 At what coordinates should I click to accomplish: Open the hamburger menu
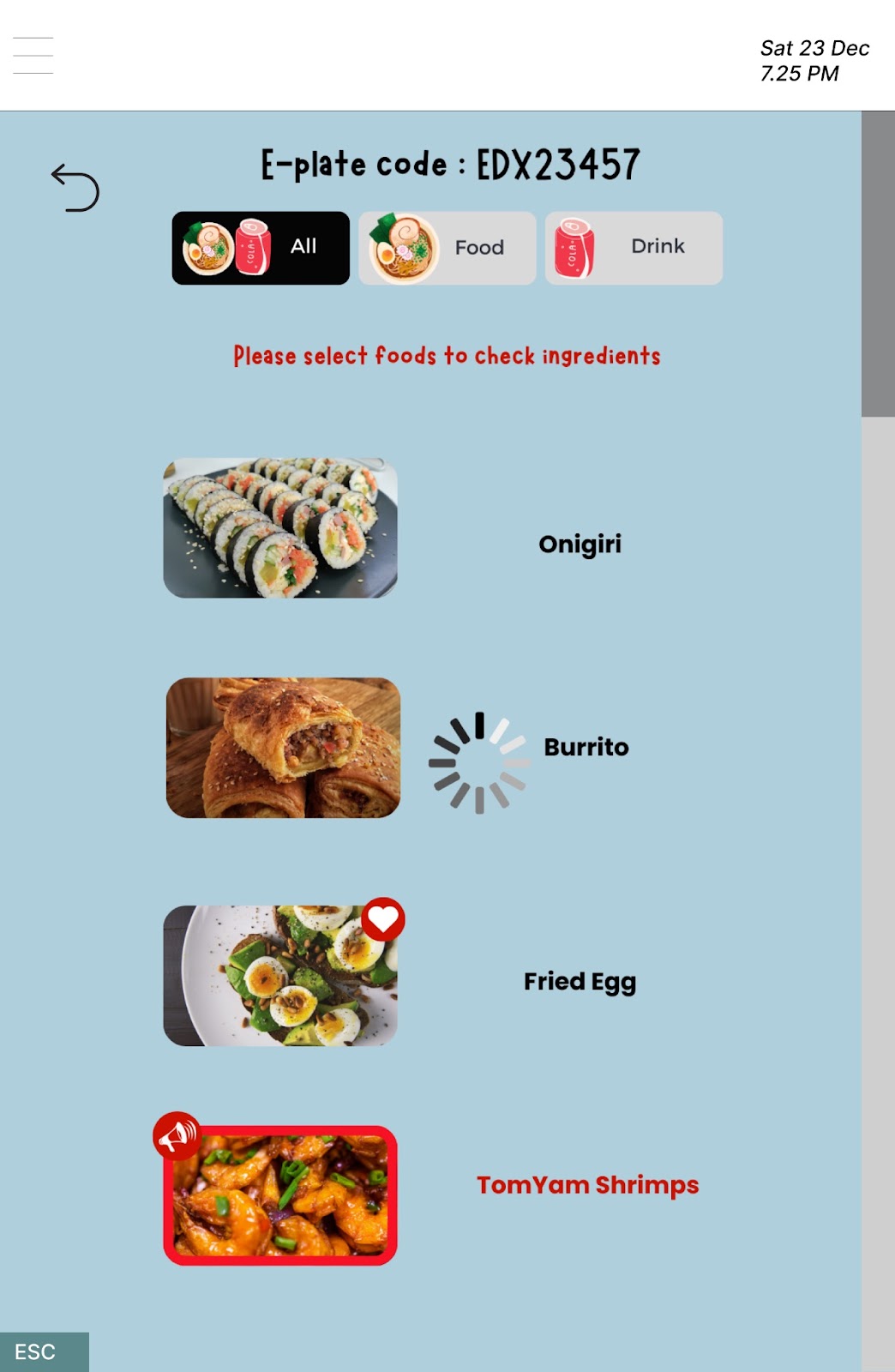(x=33, y=56)
